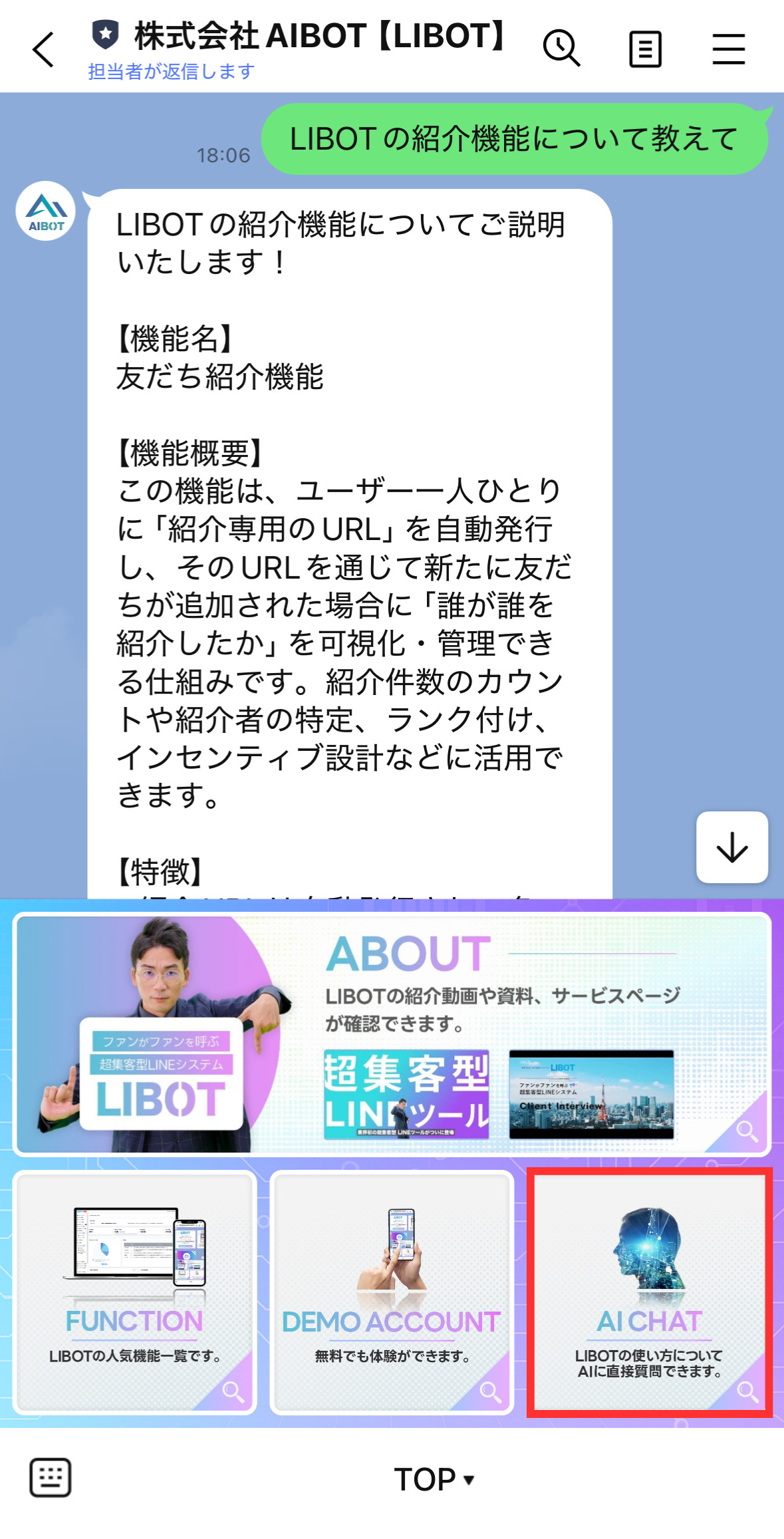784x1539 pixels.
Task: Open the AIBOT profile avatar
Action: coord(46,211)
